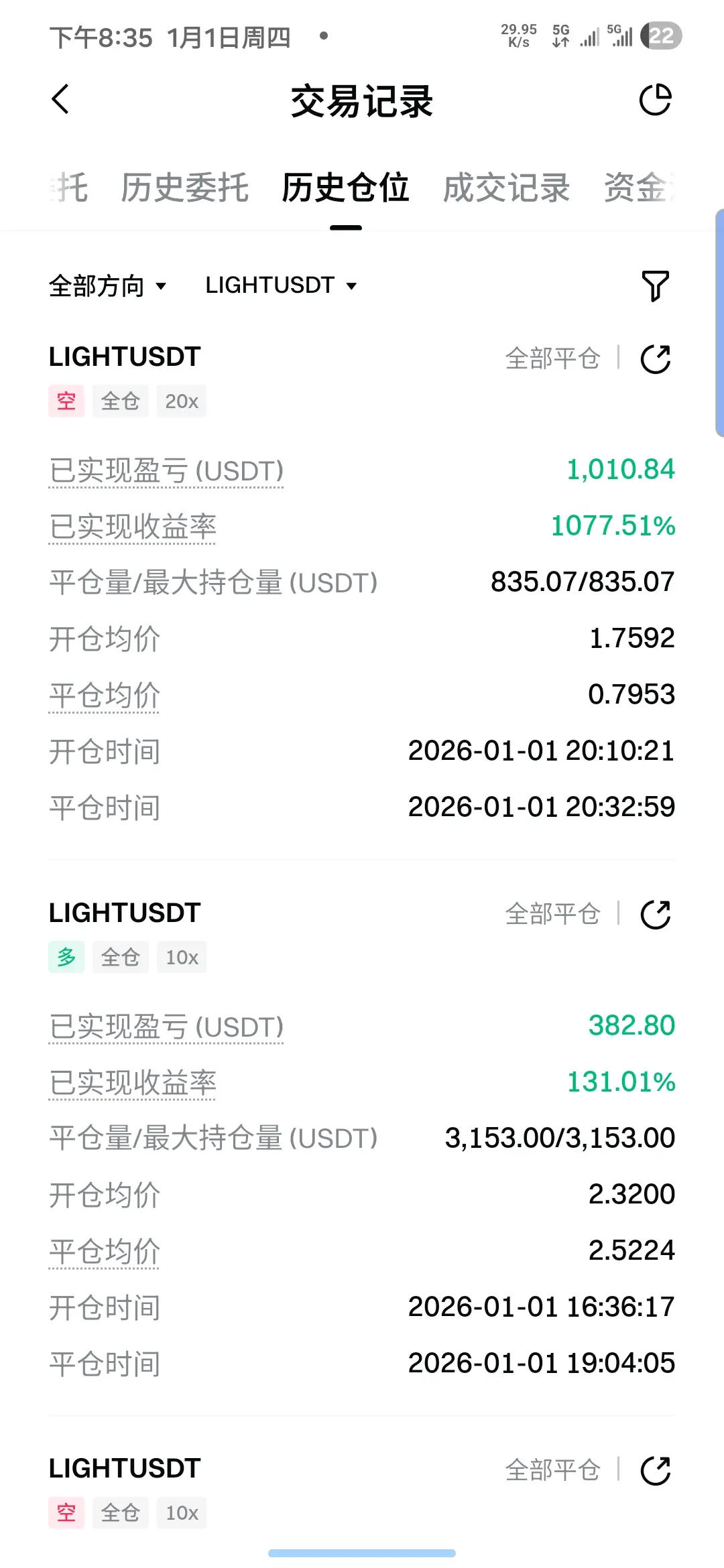Share the 20x short LIGHTUSDT position
Image resolution: width=724 pixels, height=1568 pixels.
(x=655, y=359)
